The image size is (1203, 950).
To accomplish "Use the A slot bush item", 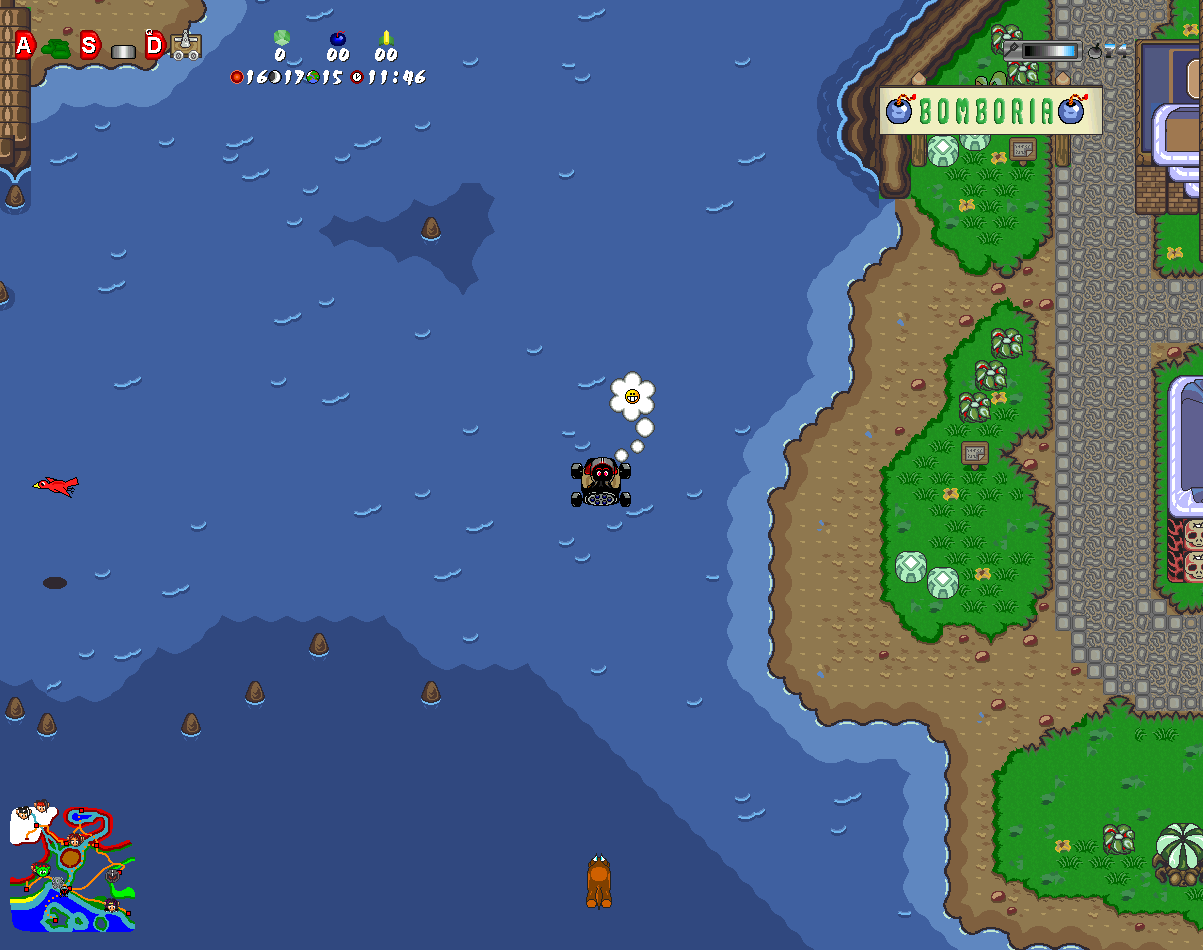I will [x=57, y=47].
